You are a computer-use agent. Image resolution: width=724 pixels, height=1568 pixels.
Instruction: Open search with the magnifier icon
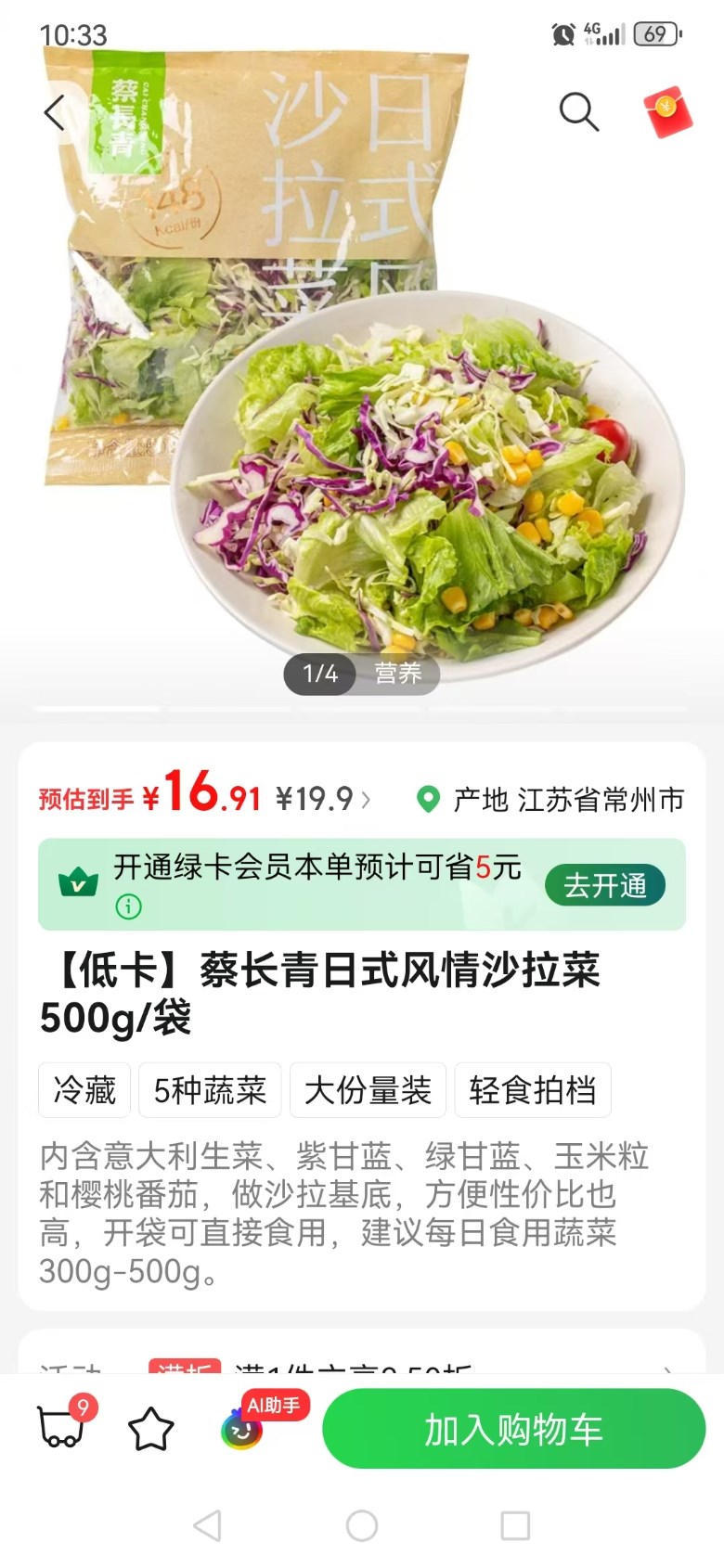point(578,112)
